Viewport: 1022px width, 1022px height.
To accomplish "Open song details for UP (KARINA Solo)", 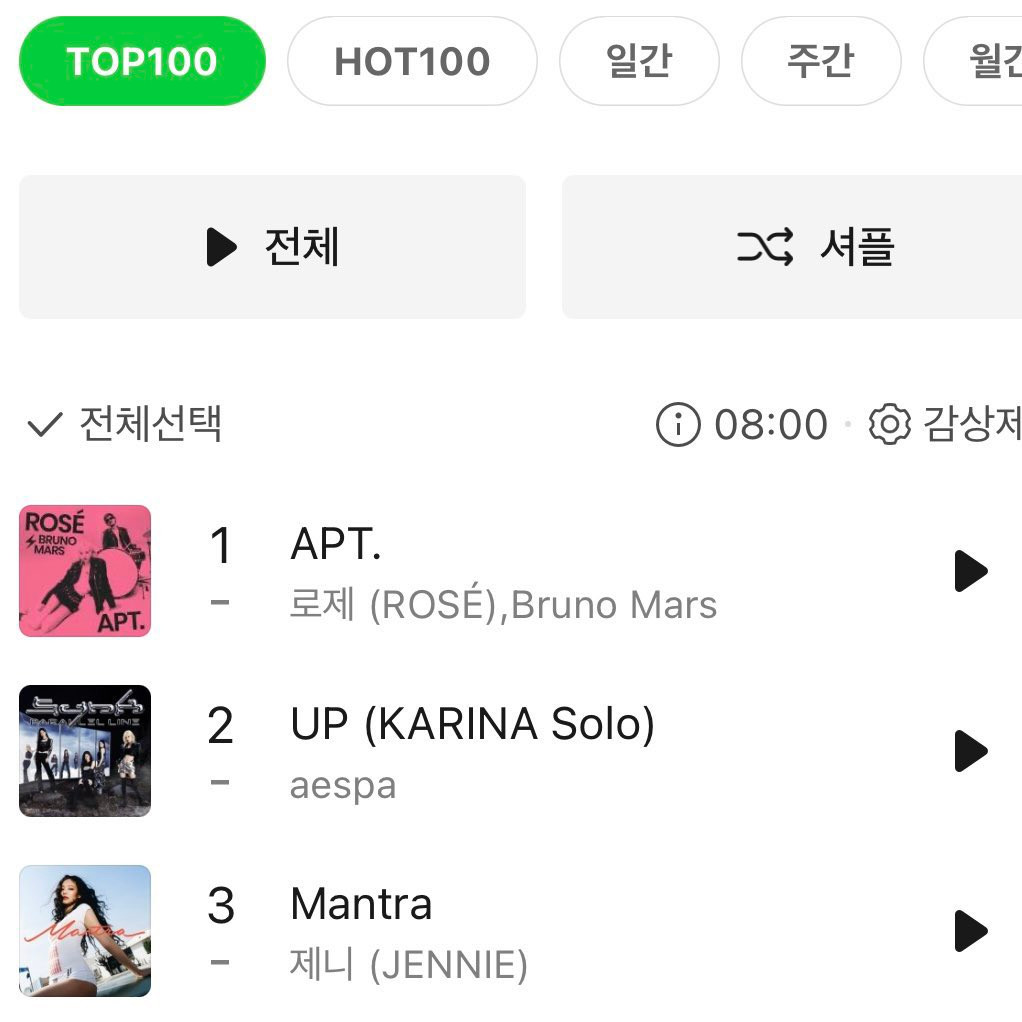I will tap(472, 725).
